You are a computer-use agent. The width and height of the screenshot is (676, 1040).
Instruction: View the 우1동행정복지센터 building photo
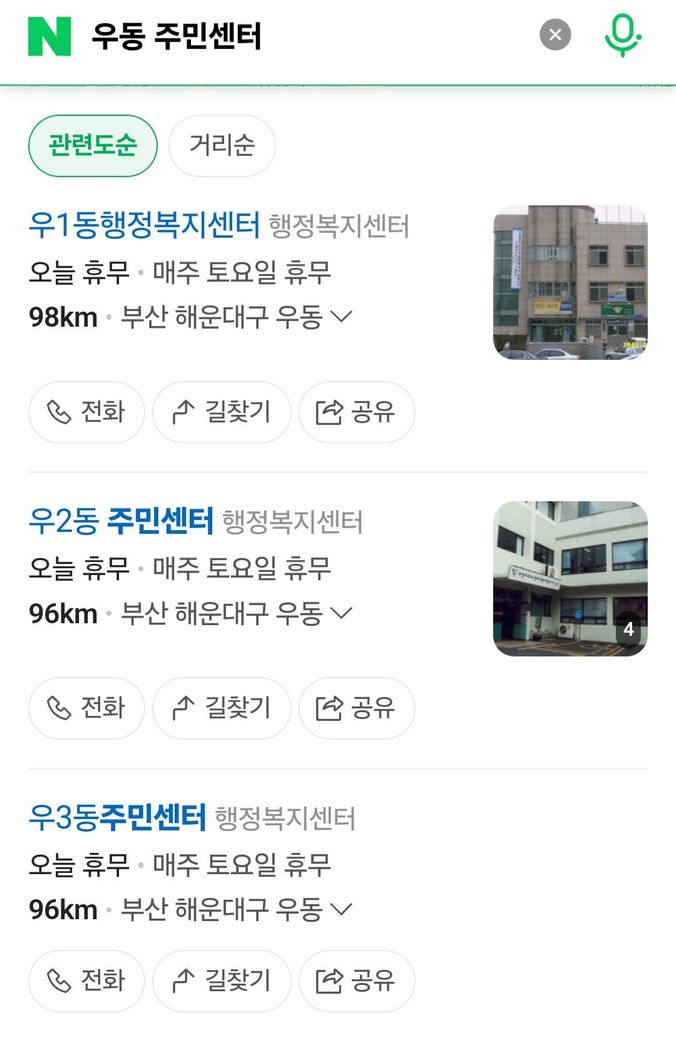(x=570, y=282)
